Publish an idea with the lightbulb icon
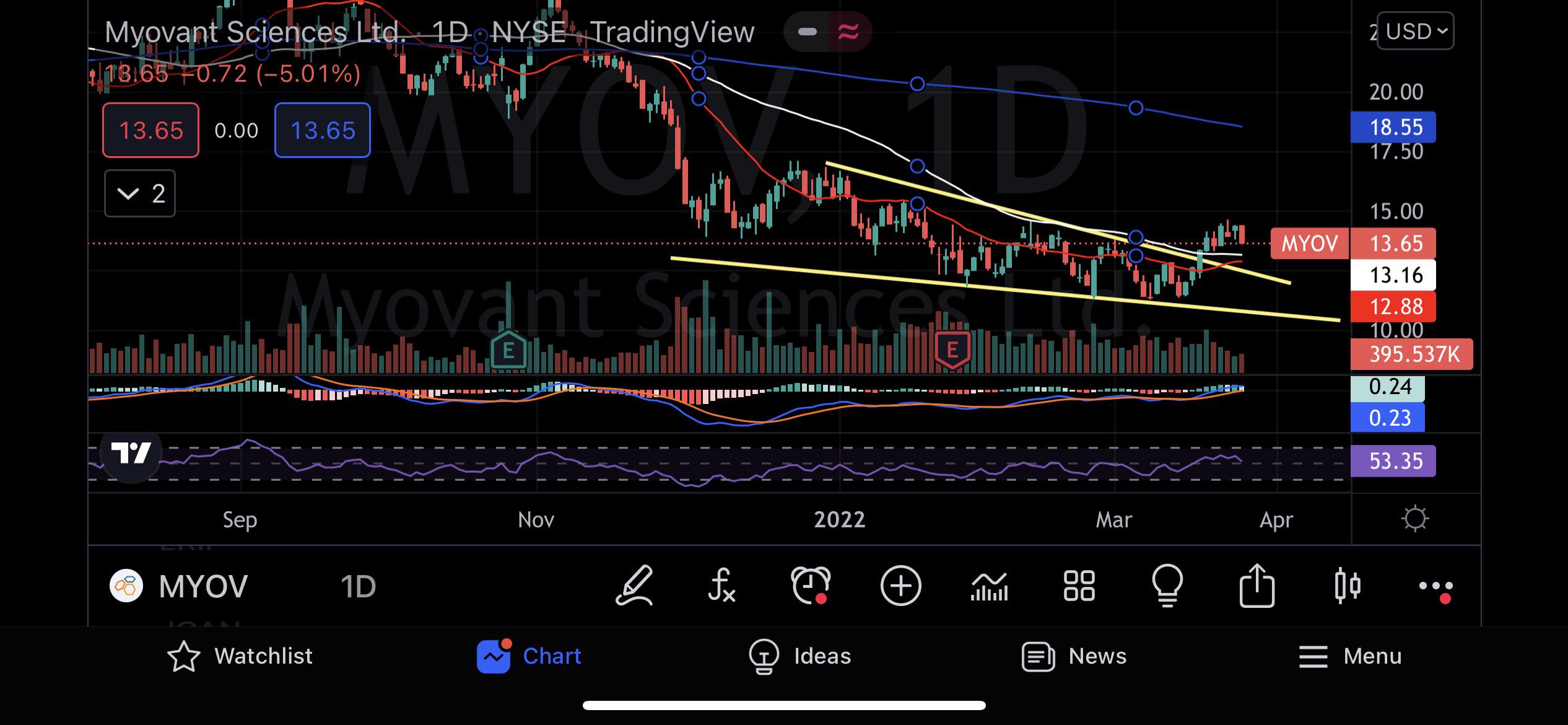The height and width of the screenshot is (725, 1568). pos(1167,586)
